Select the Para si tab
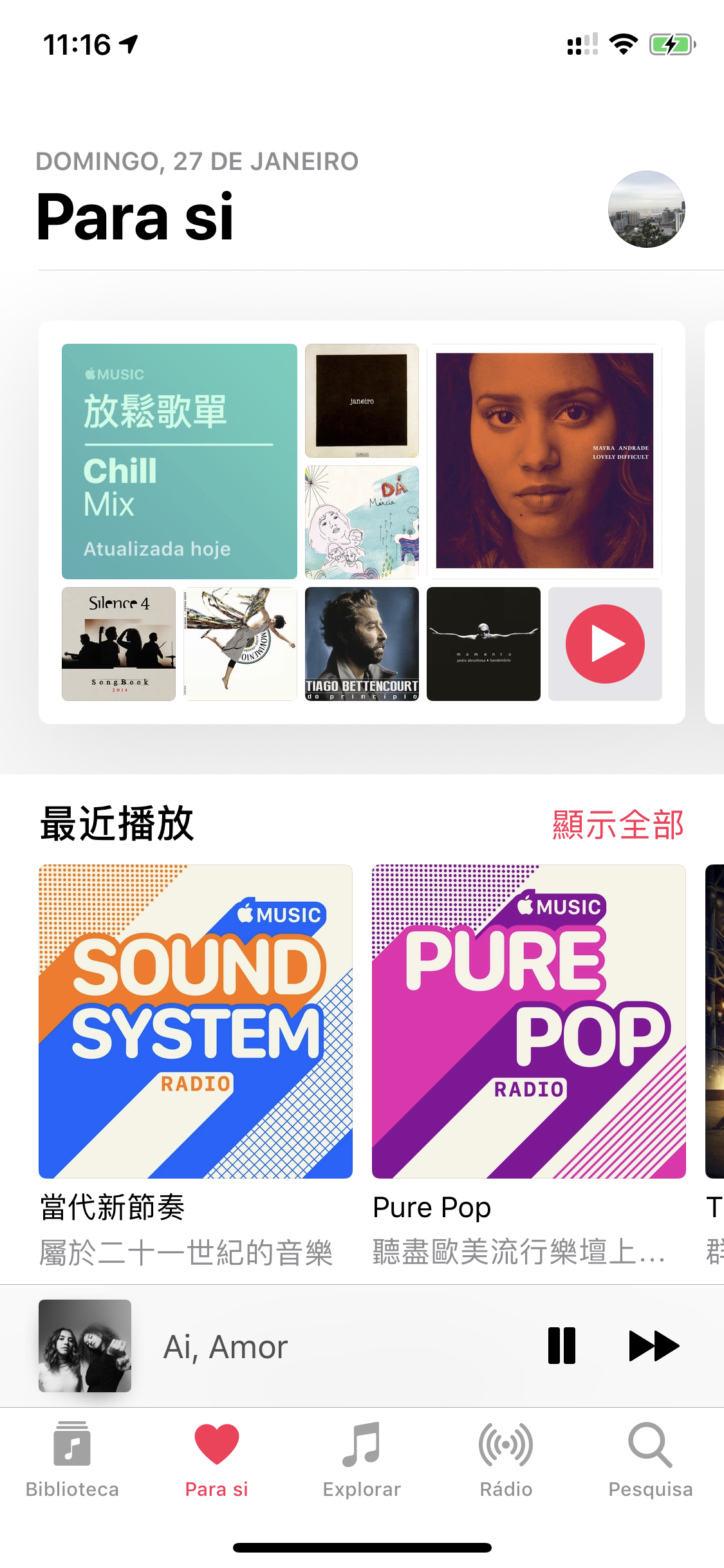The image size is (724, 1568). 217,1460
